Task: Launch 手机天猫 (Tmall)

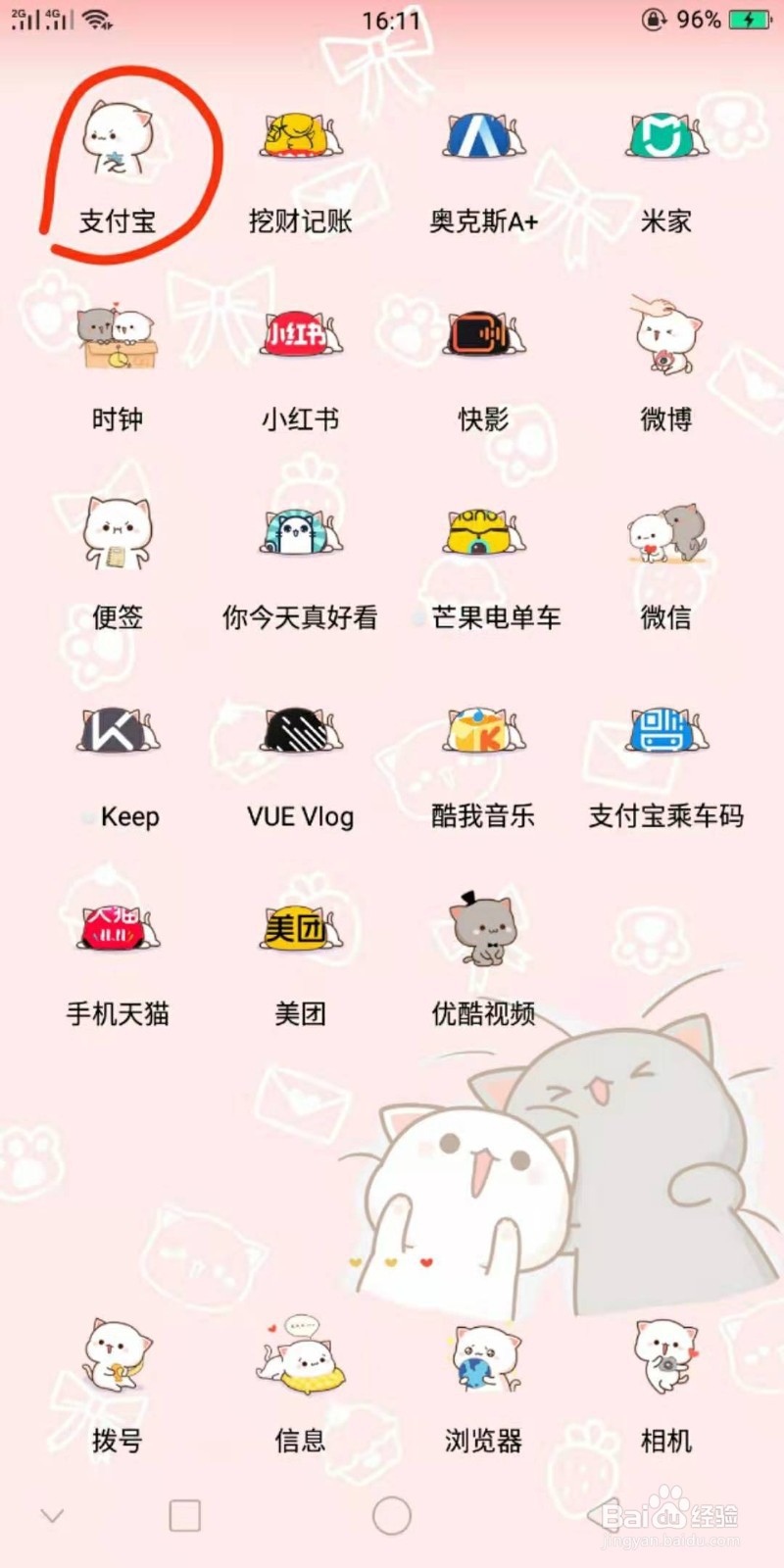Action: click(x=118, y=931)
